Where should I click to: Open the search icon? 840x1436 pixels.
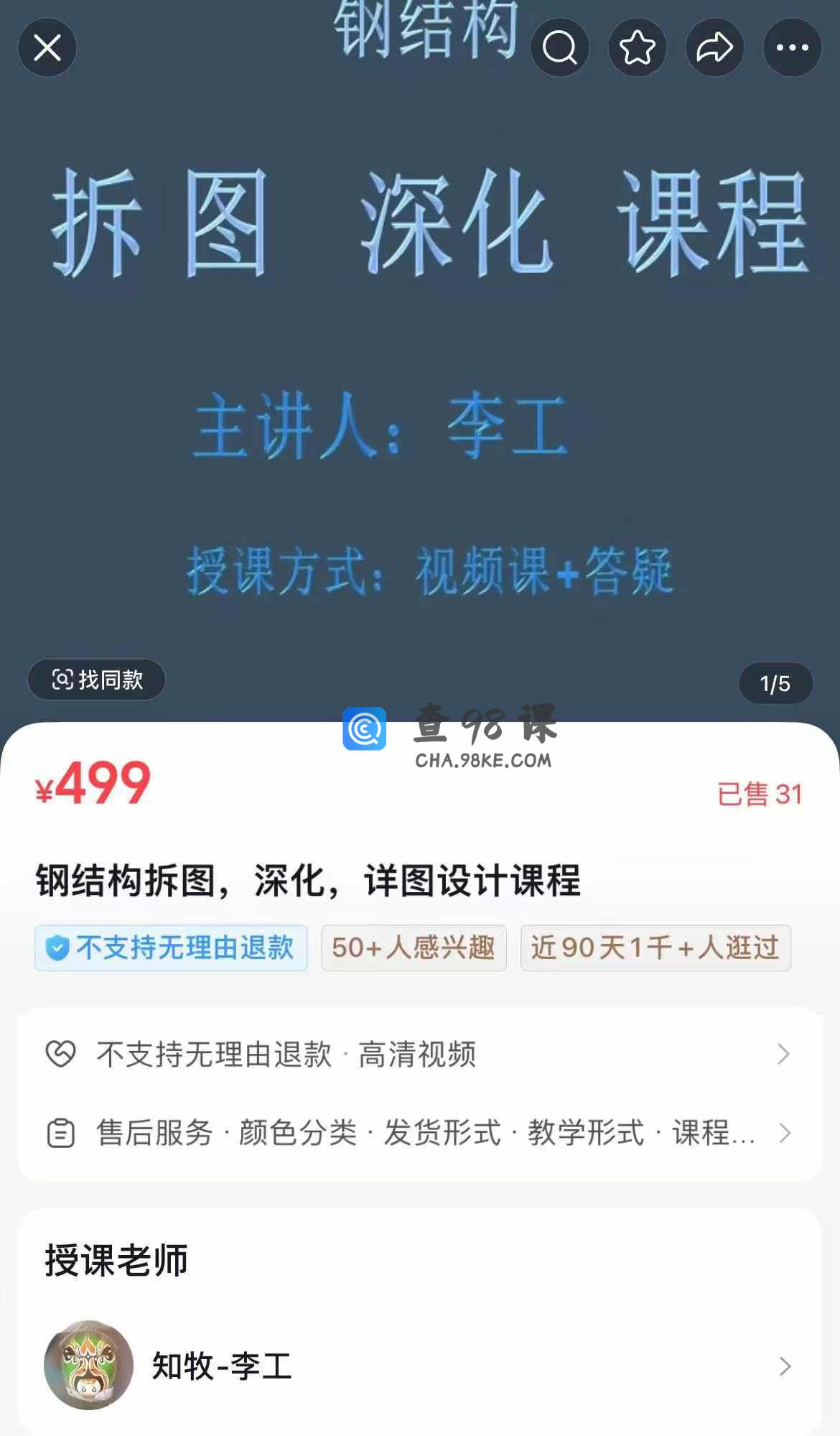coord(560,48)
